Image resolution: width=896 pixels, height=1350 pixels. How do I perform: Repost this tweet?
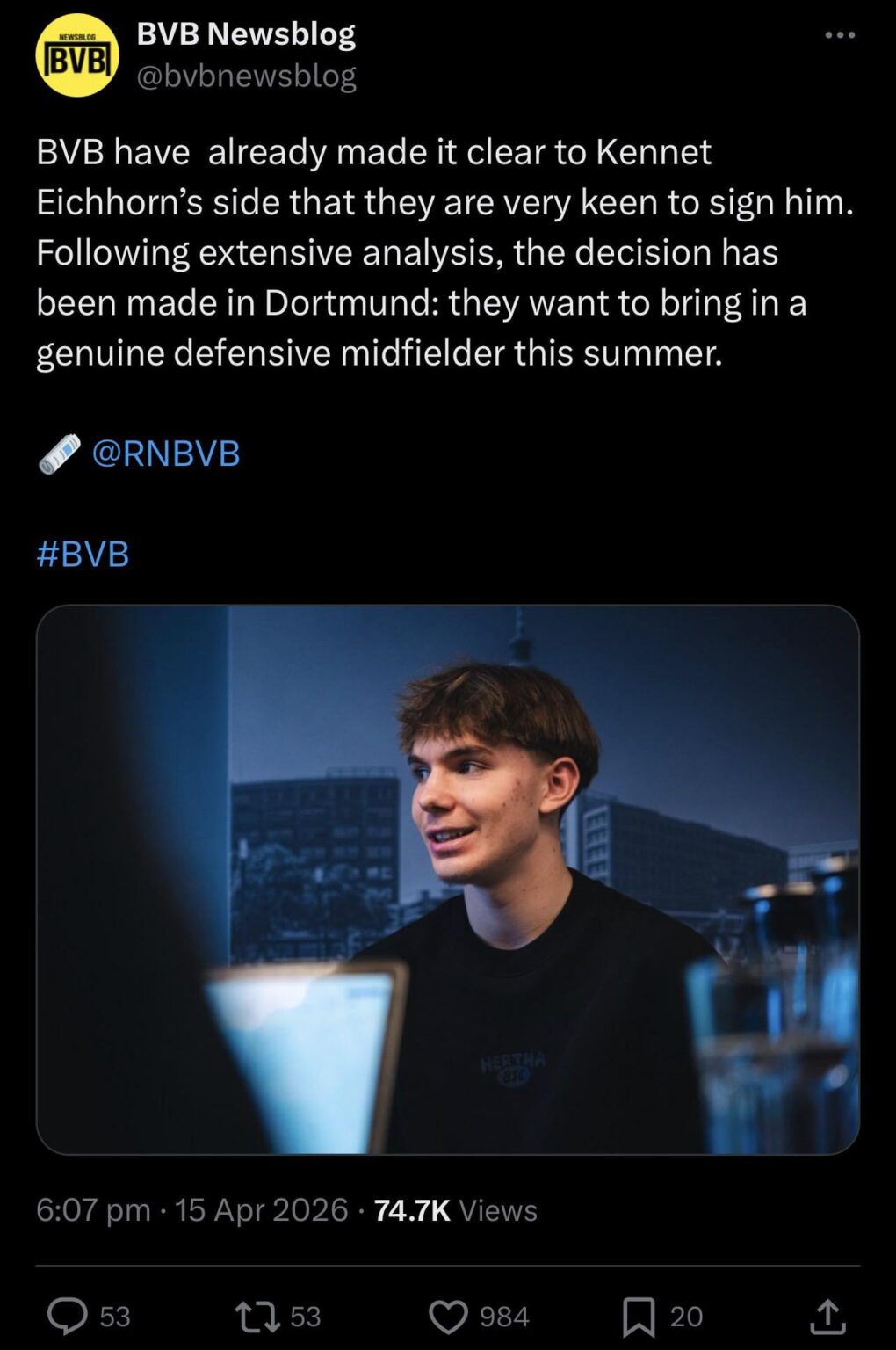(x=258, y=1316)
